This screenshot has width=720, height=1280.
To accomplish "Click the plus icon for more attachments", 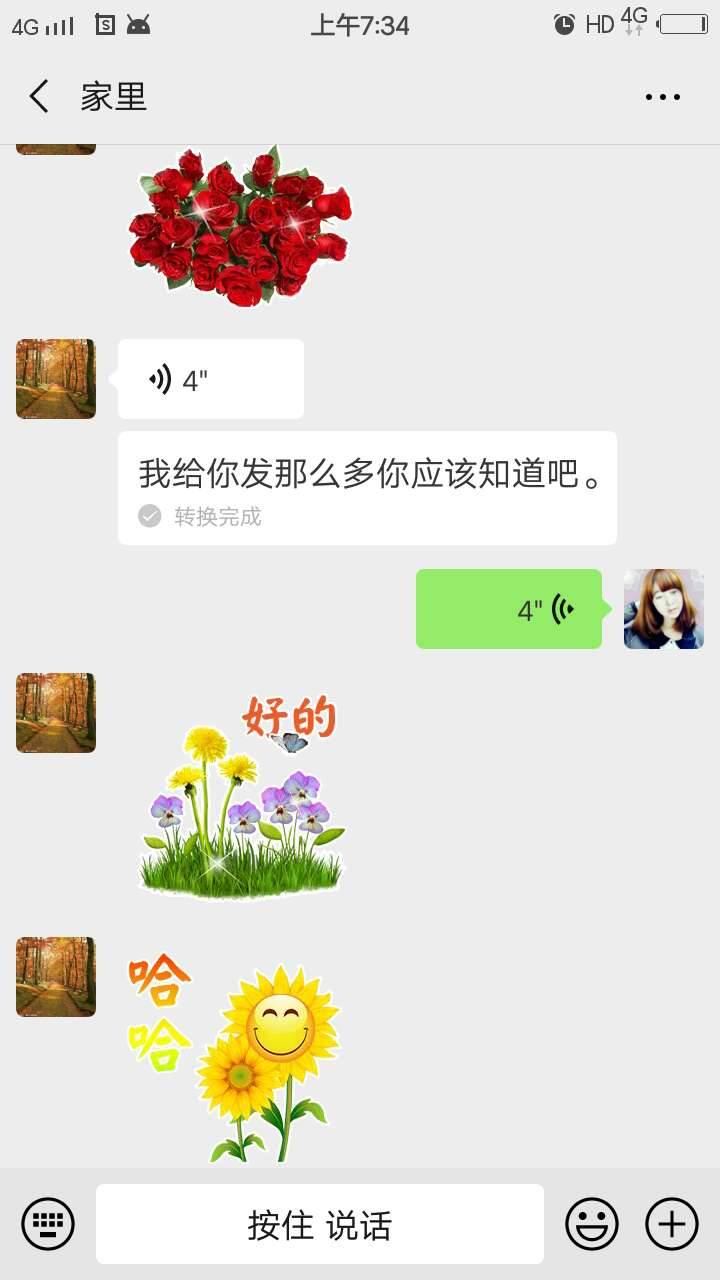I will pyautogui.click(x=671, y=1223).
